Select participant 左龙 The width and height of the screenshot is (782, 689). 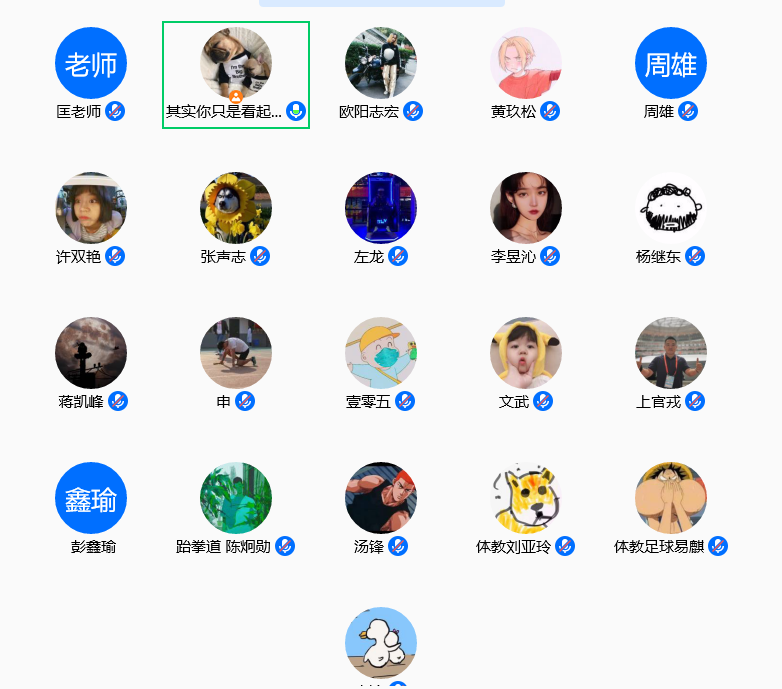[x=381, y=208]
